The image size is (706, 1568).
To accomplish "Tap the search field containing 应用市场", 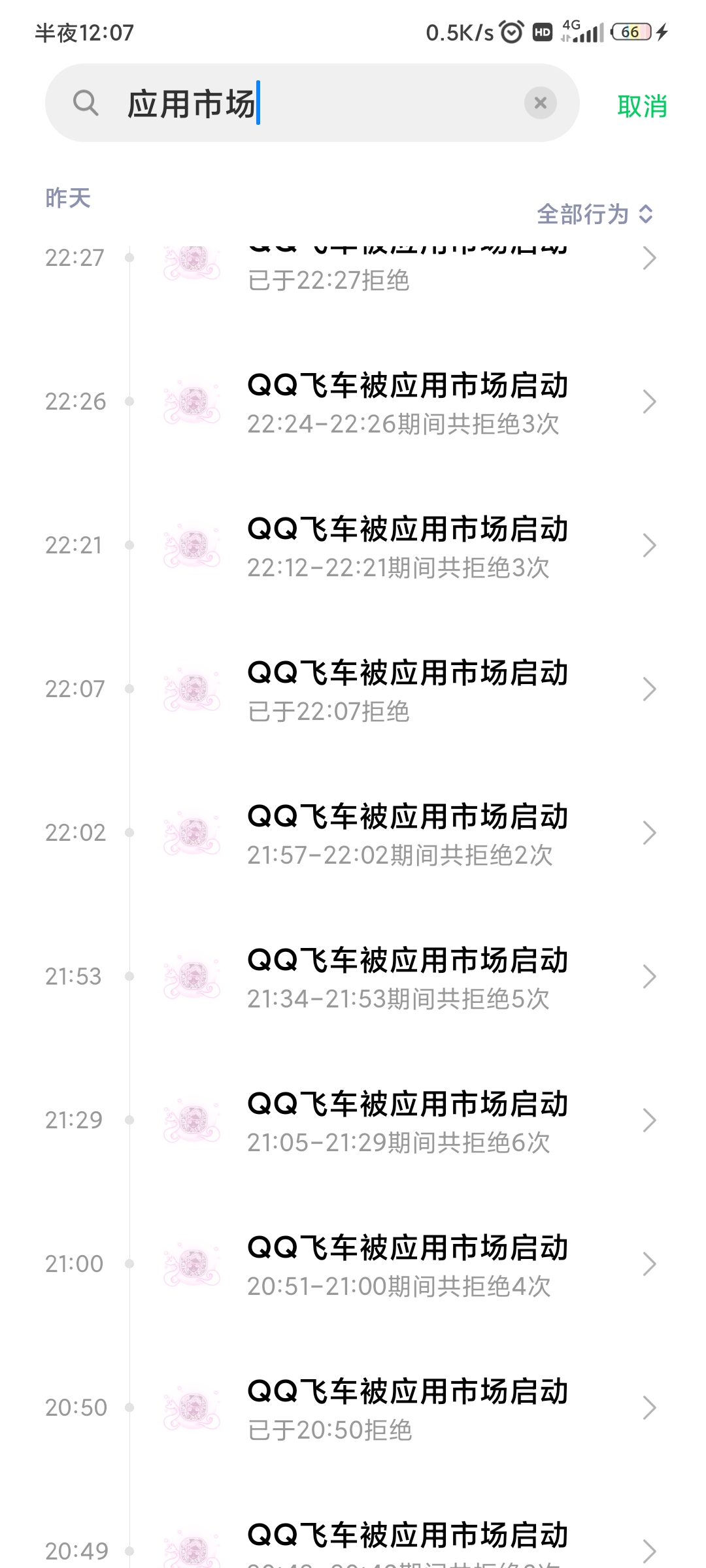I will [314, 103].
